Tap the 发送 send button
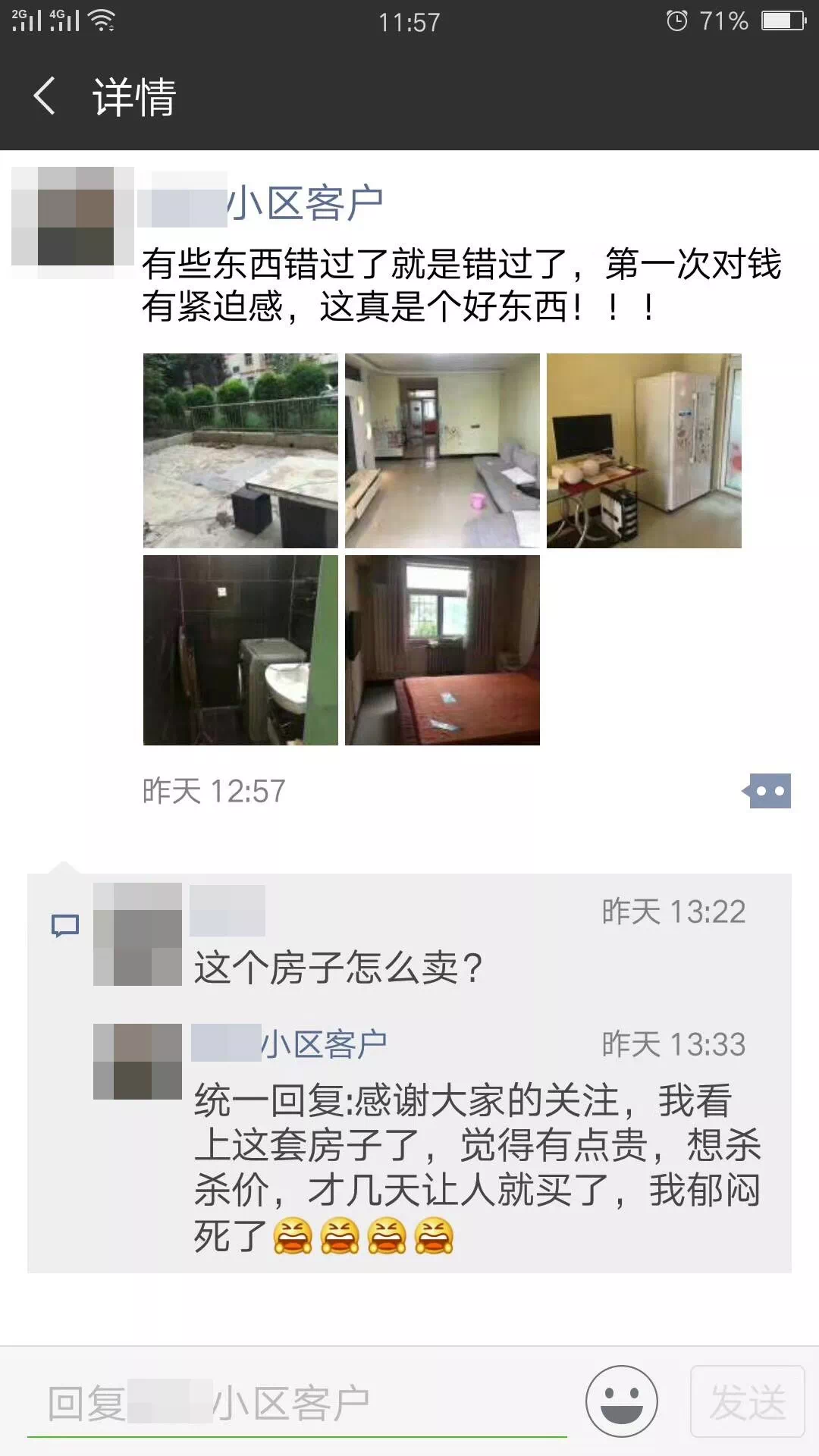The height and width of the screenshot is (1456, 819). 747,1401
